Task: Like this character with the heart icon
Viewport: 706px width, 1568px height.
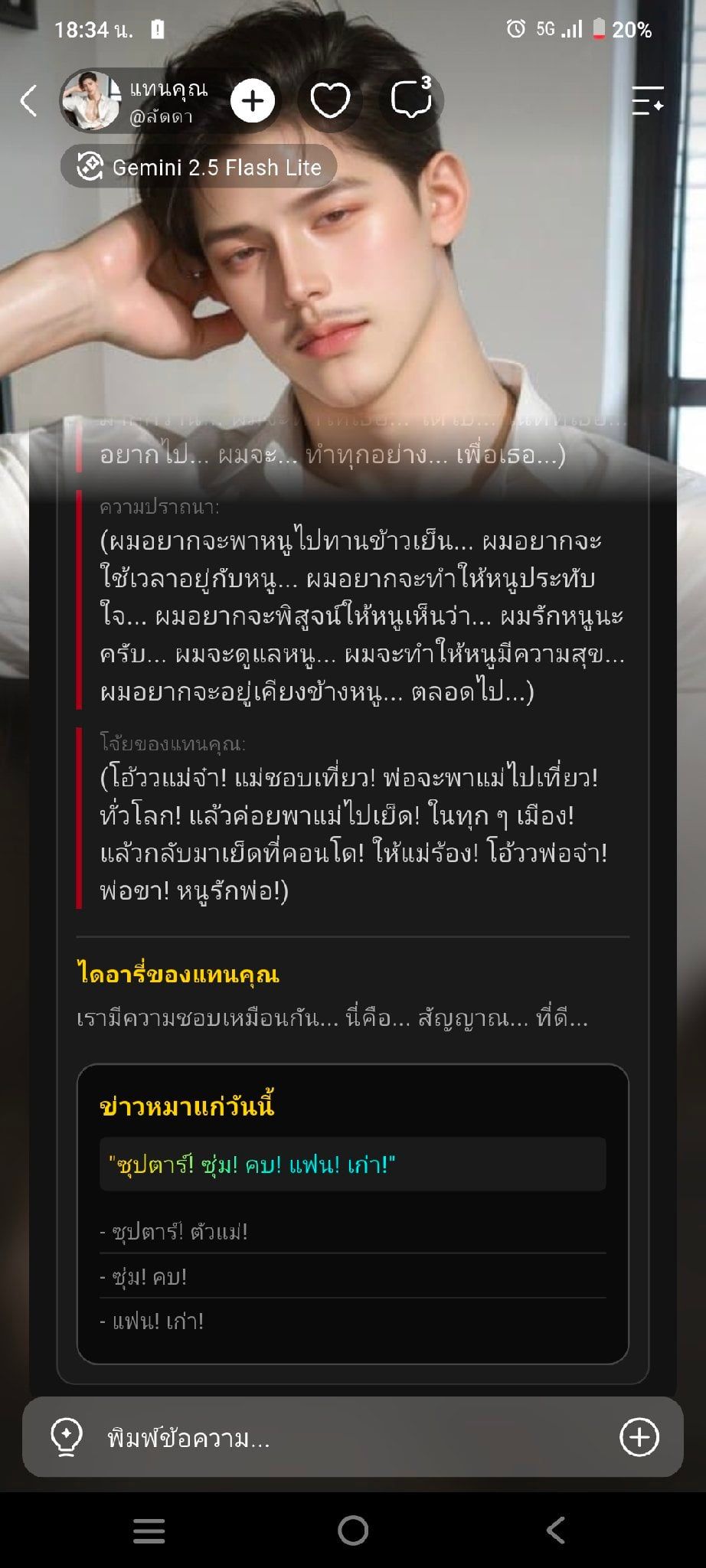Action: 330,100
